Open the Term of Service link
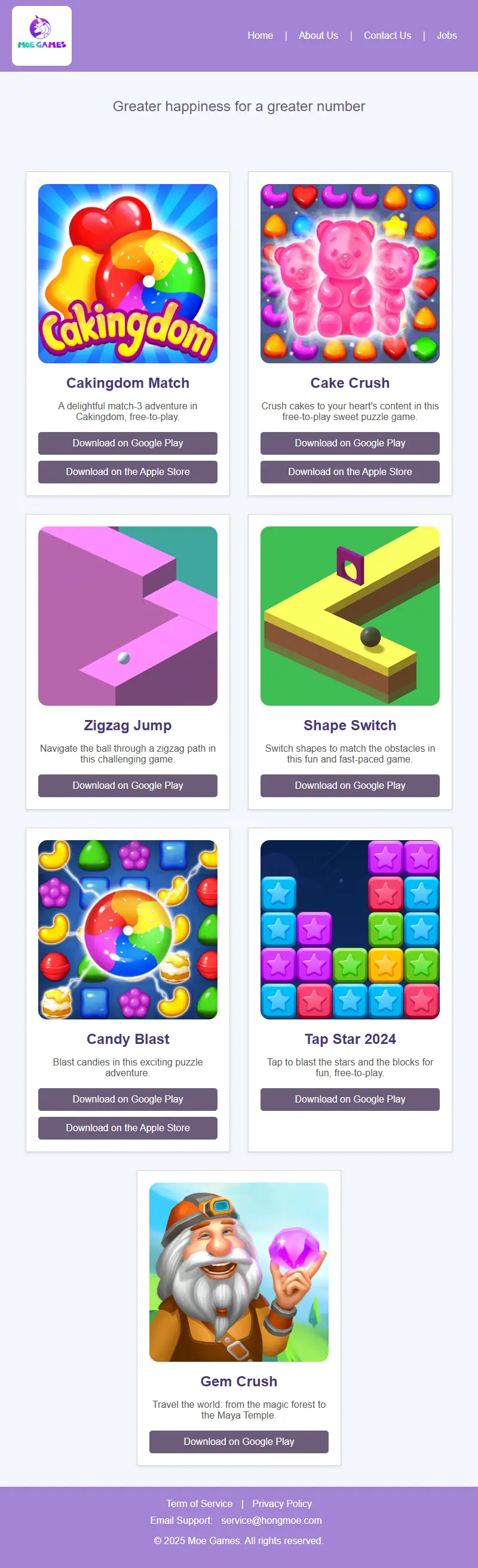Image resolution: width=478 pixels, height=1568 pixels. click(199, 1503)
